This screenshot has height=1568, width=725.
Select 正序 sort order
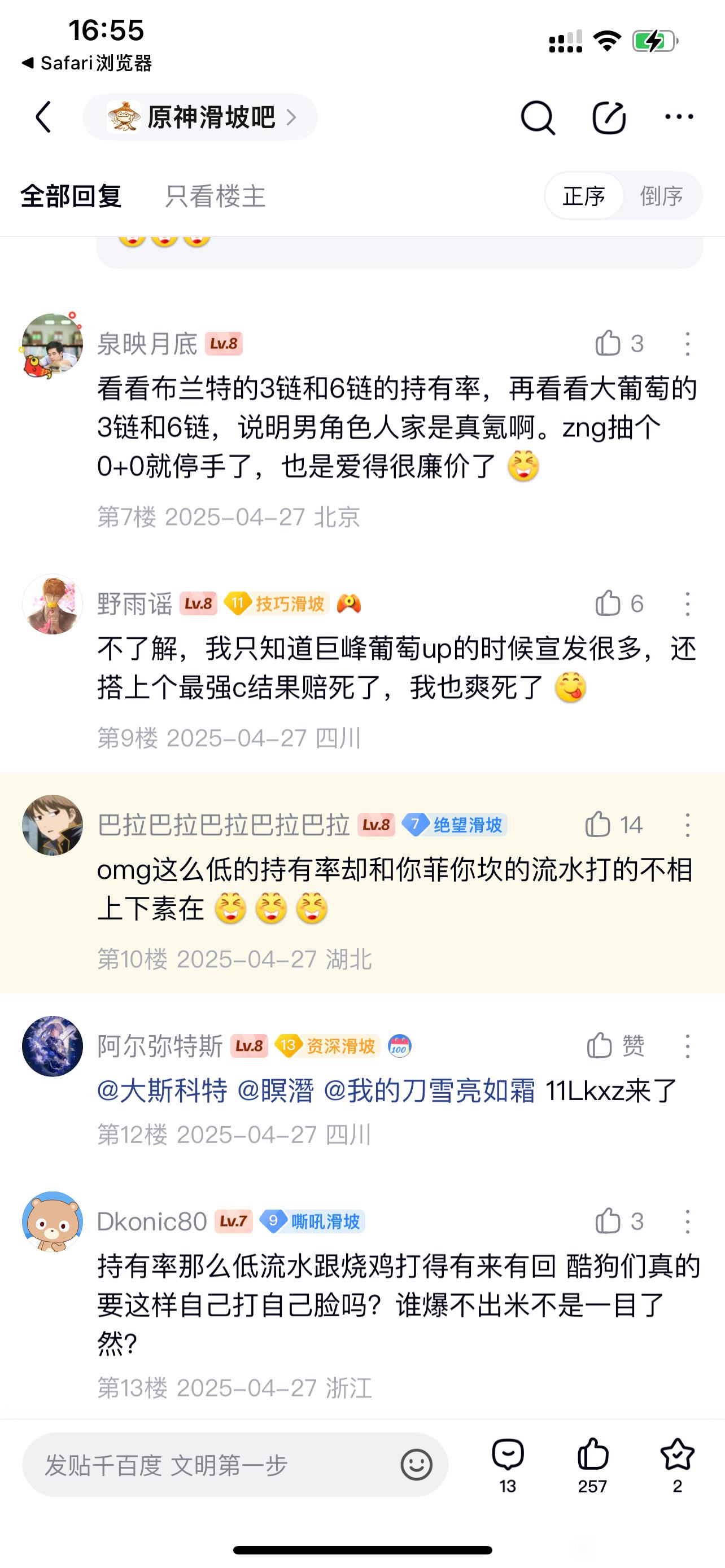click(x=584, y=196)
